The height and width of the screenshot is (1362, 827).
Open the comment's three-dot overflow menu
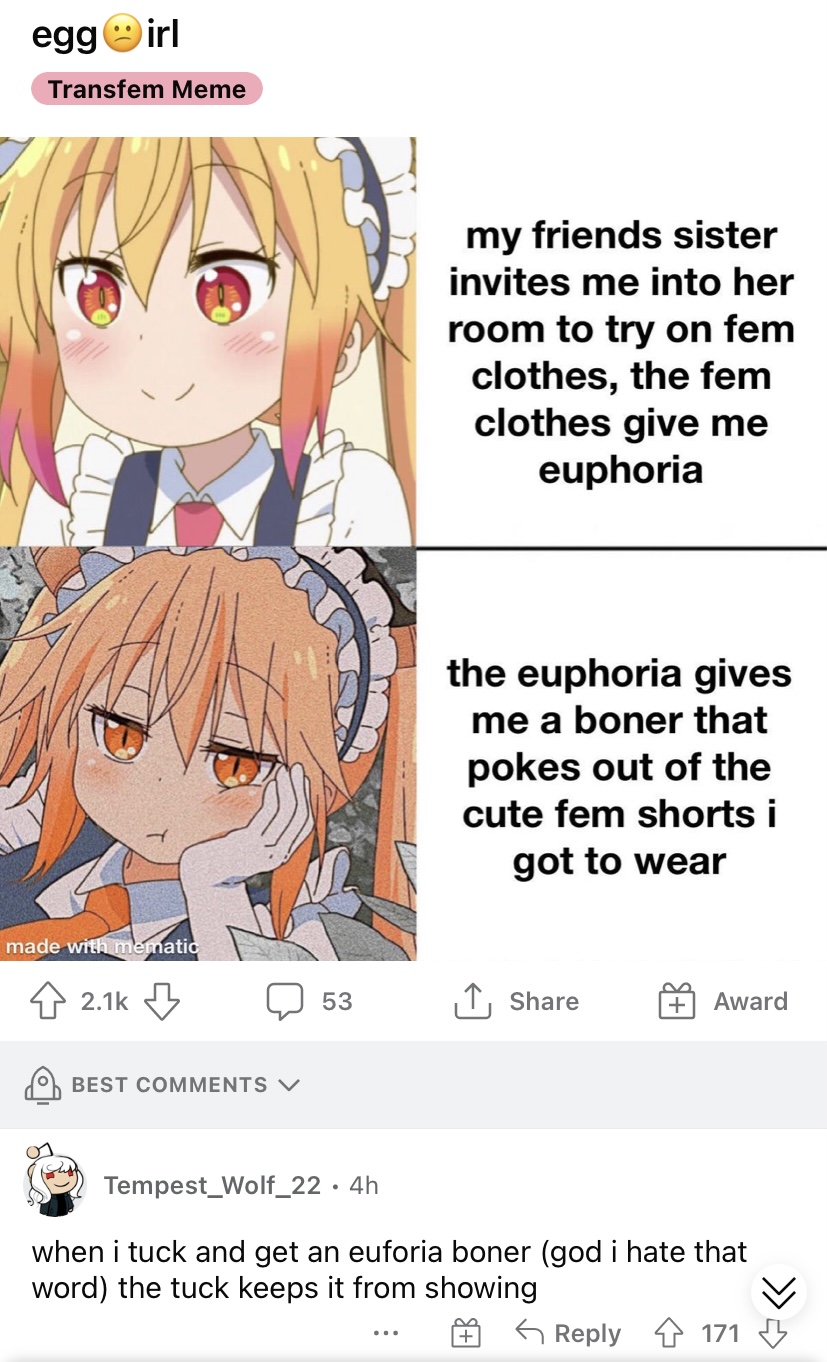coord(386,1333)
